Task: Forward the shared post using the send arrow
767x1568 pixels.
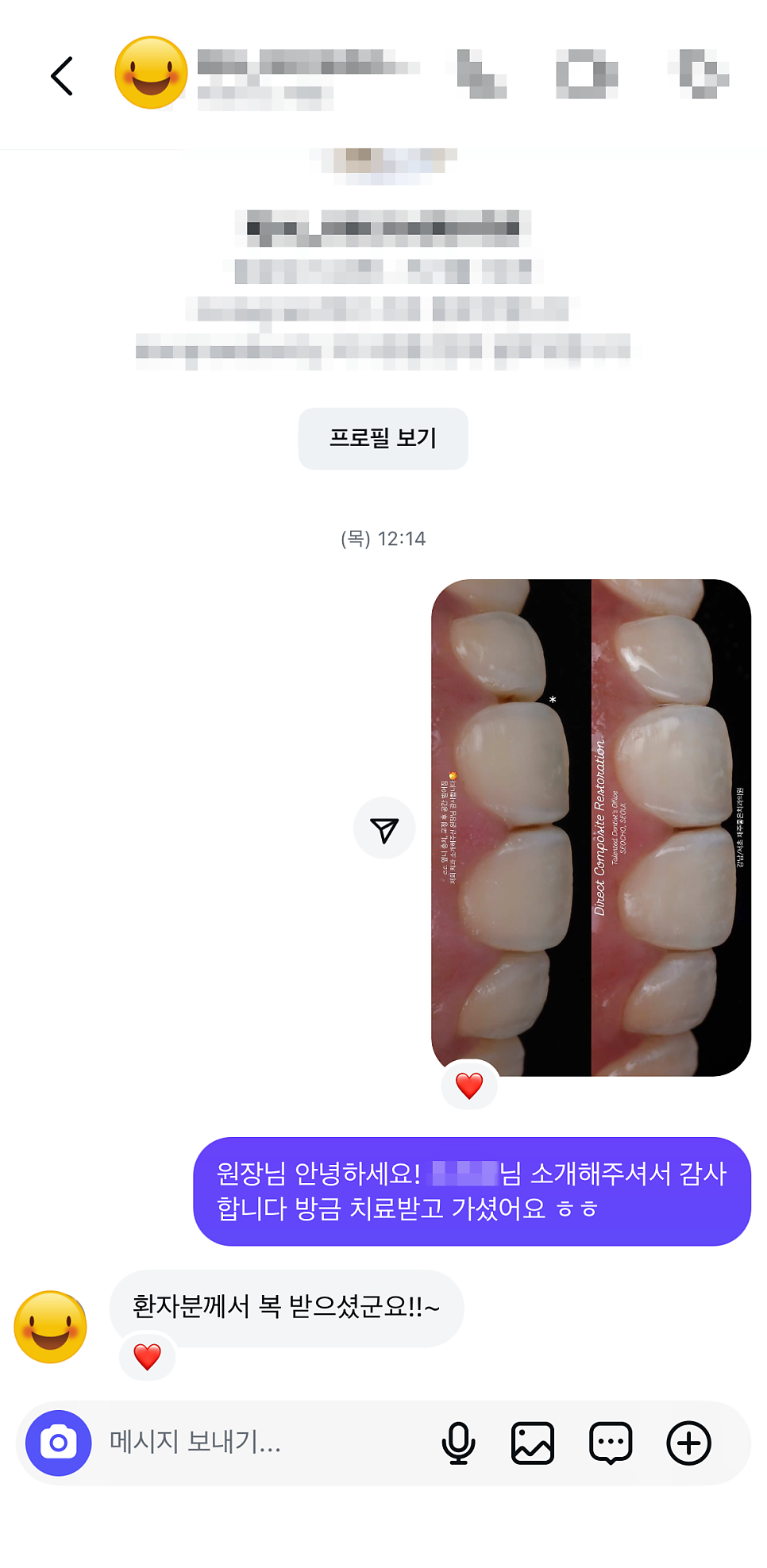Action: pos(384,828)
